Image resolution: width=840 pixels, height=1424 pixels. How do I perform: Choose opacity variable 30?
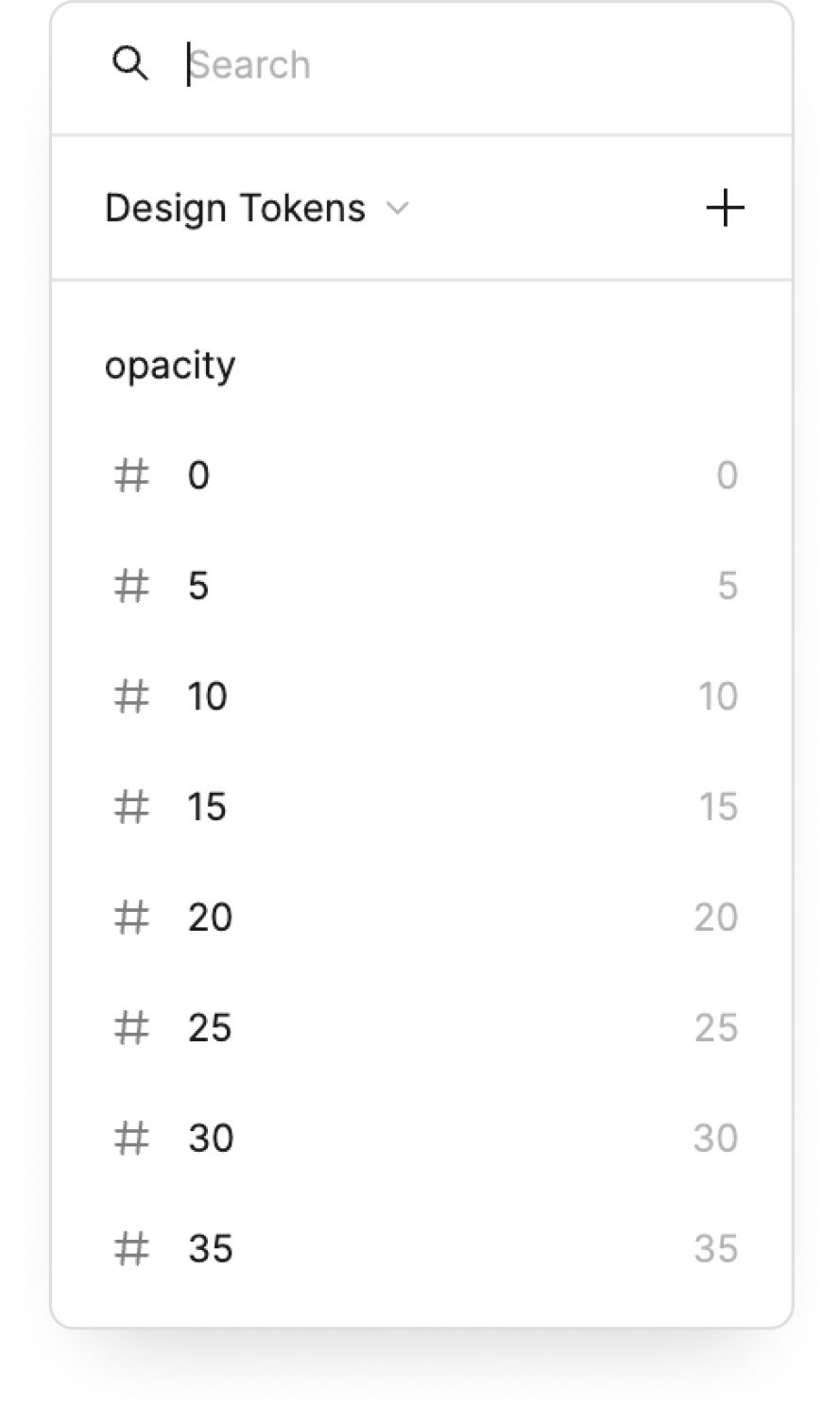[x=420, y=1139]
